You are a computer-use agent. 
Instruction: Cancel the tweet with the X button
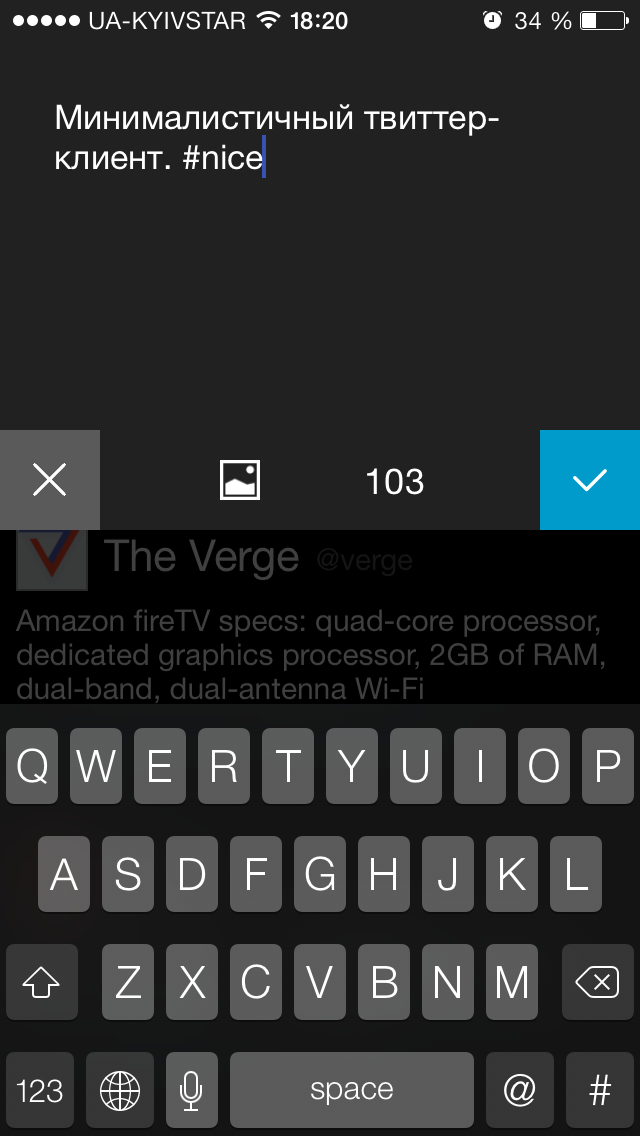(49, 480)
